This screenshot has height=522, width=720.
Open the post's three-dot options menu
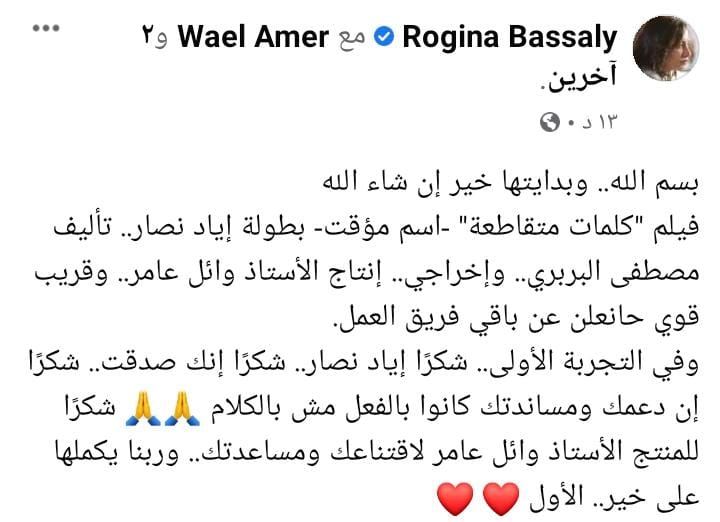[x=46, y=30]
